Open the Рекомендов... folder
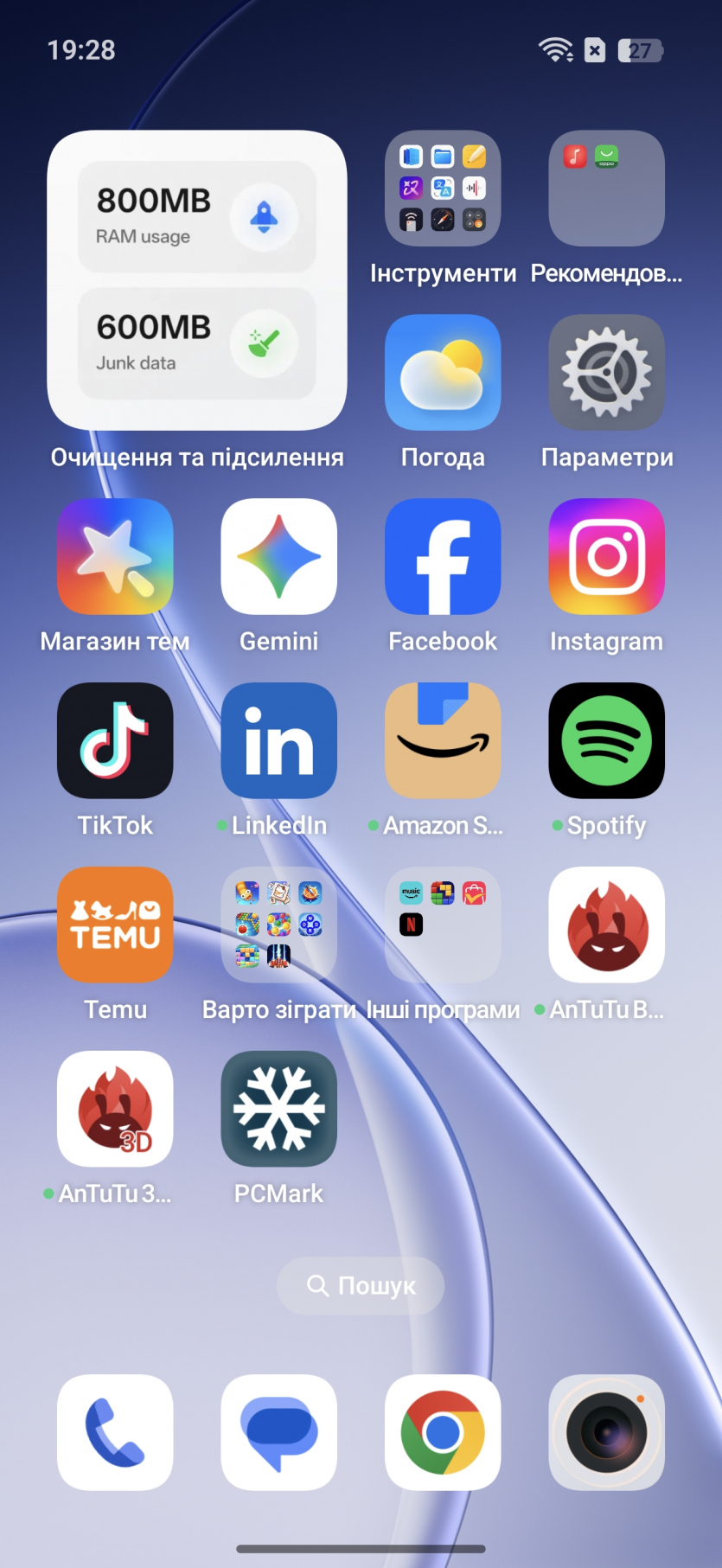This screenshot has height=1568, width=722. [x=606, y=189]
